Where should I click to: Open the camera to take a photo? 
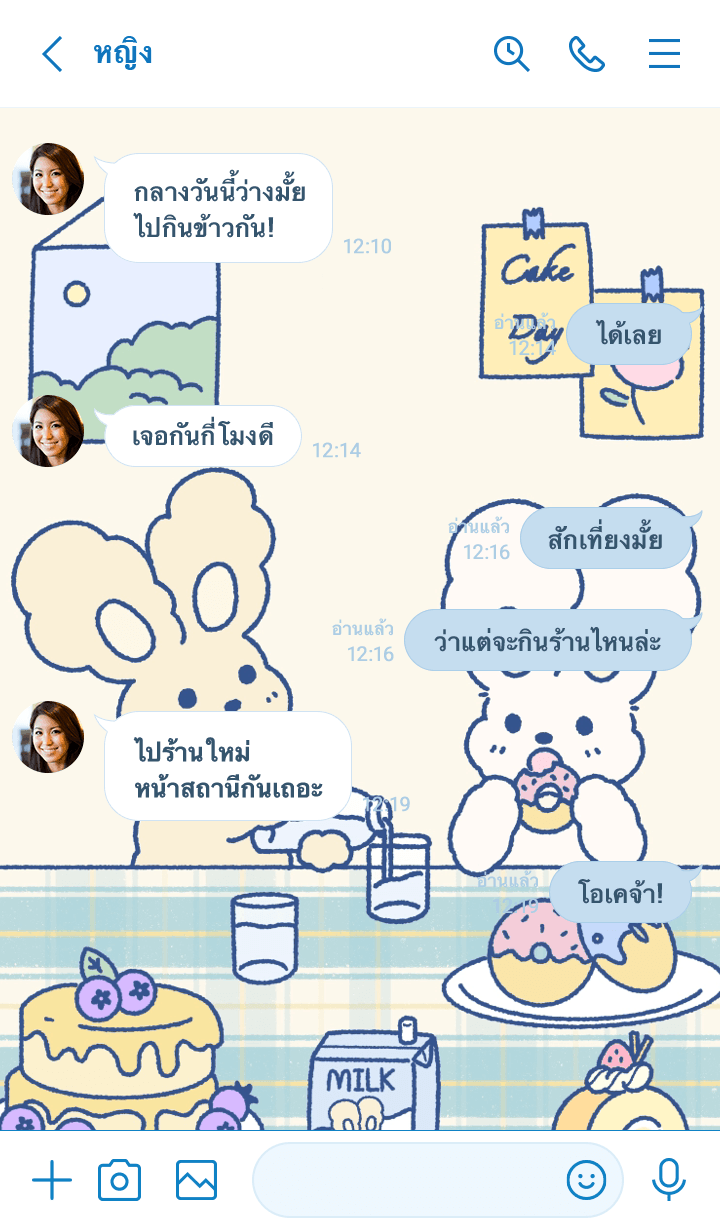(x=119, y=1181)
